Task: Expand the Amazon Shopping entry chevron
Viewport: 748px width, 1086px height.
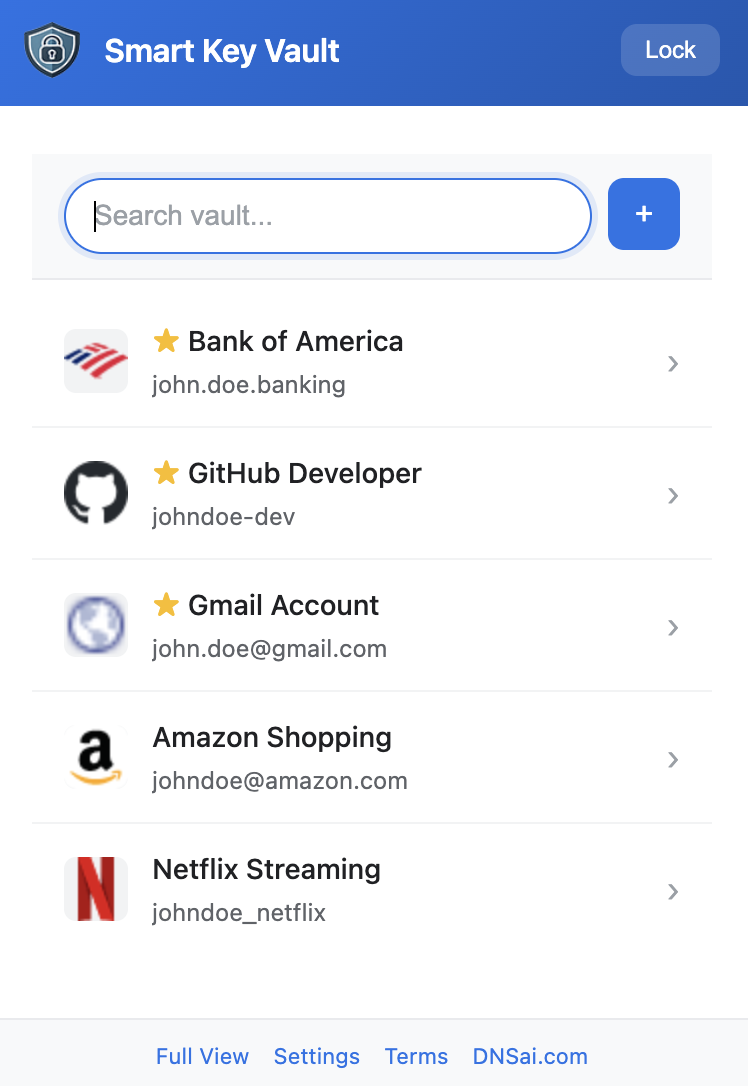Action: pos(673,759)
